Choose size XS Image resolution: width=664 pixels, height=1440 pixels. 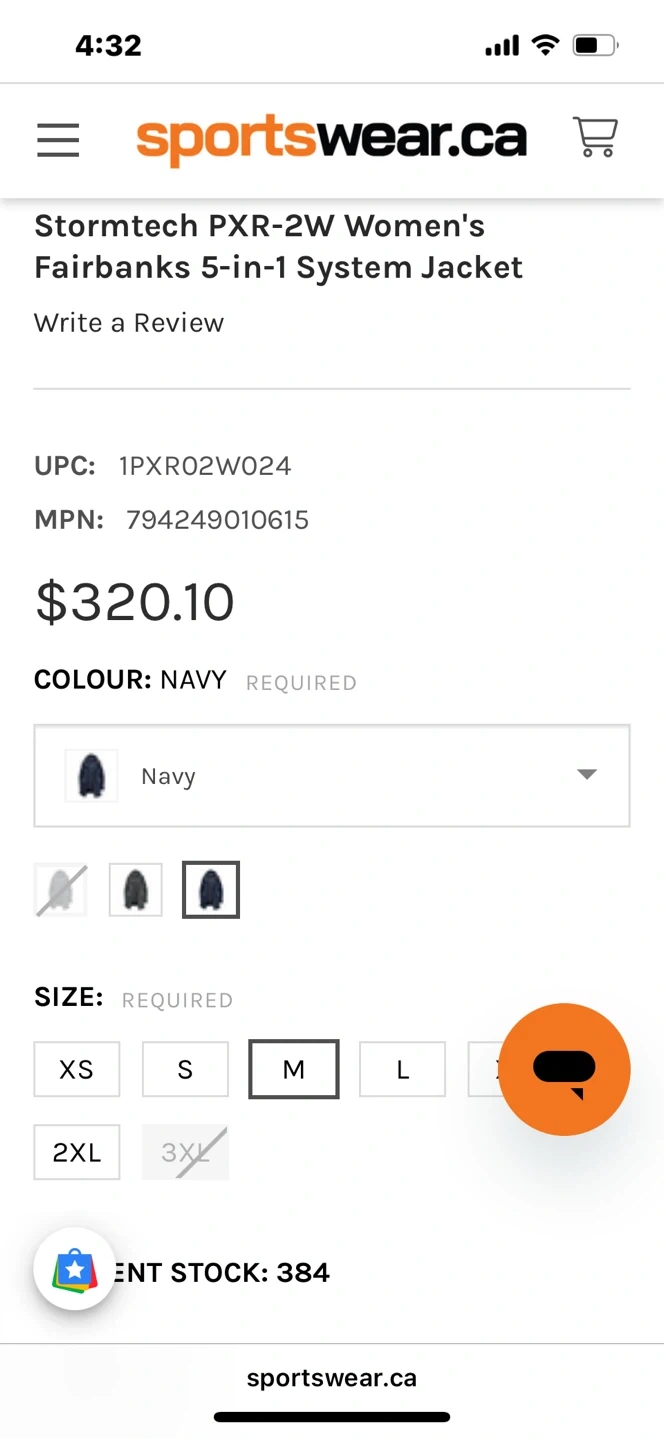pos(77,1069)
